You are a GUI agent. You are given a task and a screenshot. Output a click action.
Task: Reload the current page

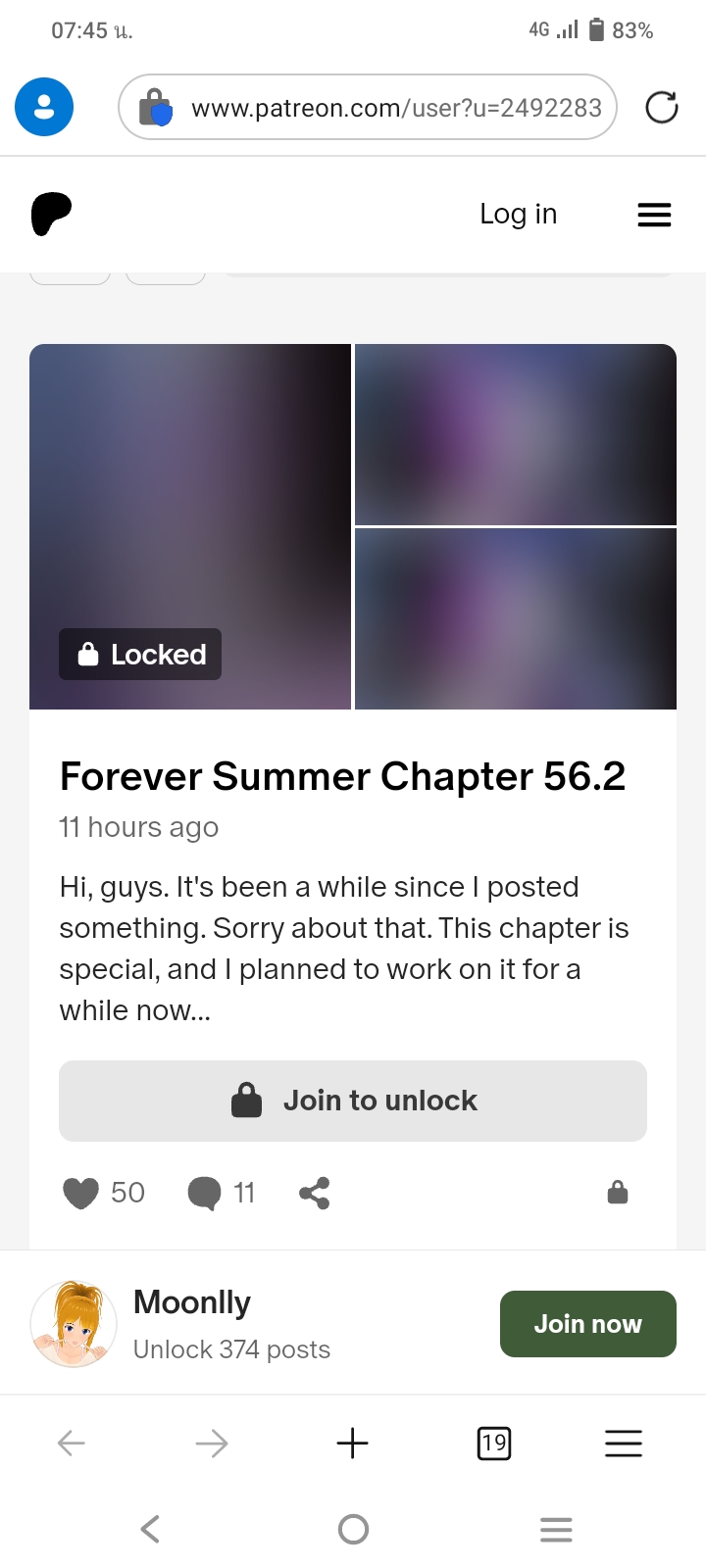click(x=662, y=107)
